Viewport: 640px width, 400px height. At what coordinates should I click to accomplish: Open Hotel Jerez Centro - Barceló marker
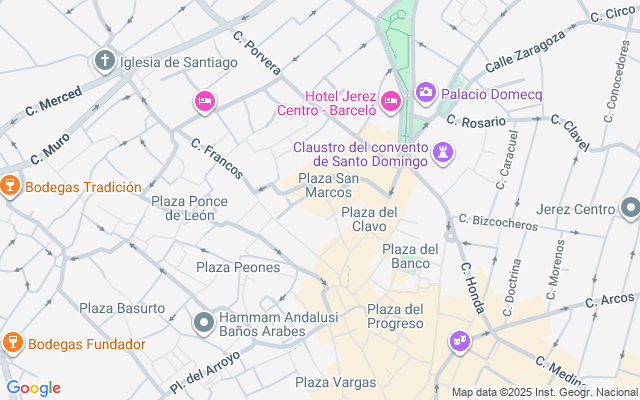(391, 101)
